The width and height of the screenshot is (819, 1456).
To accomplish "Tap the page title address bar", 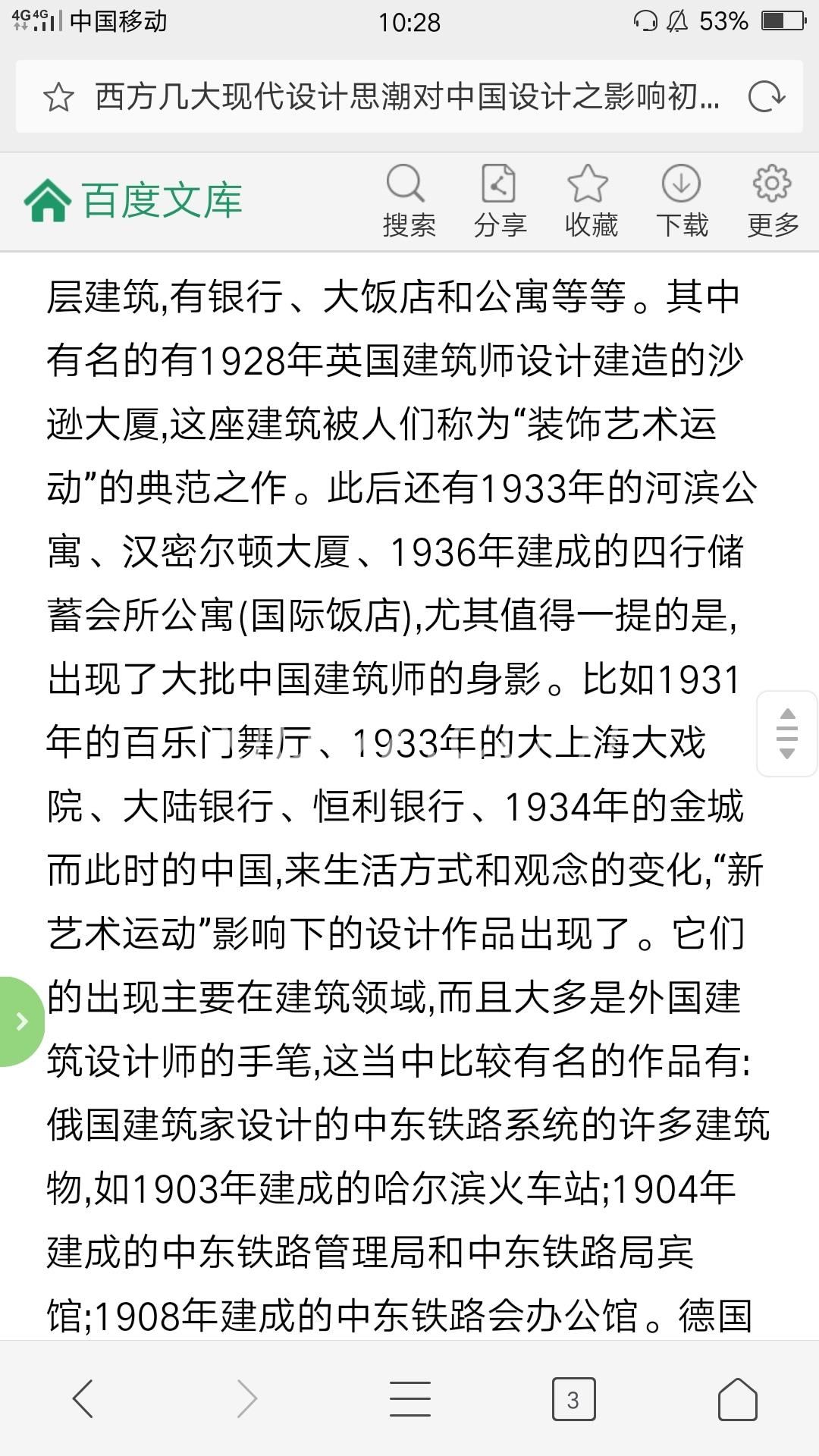I will point(407,97).
